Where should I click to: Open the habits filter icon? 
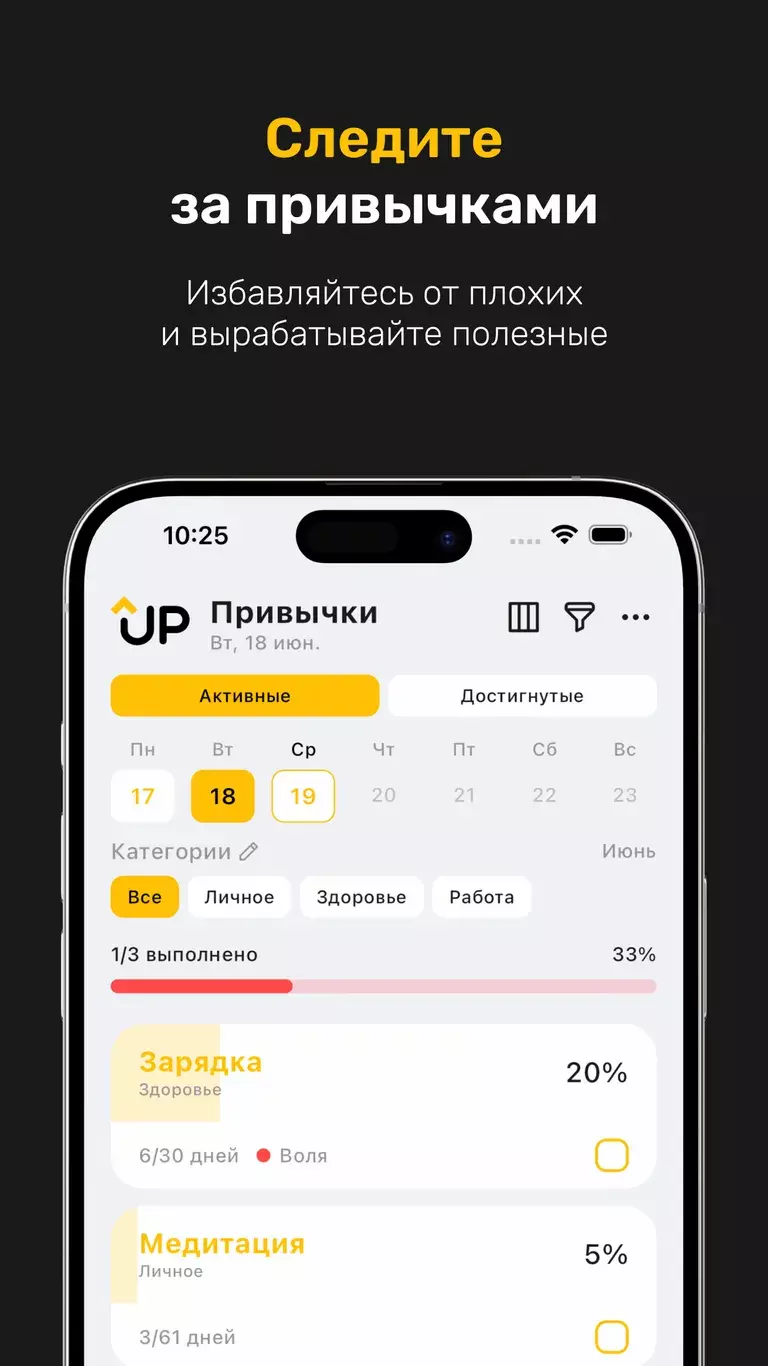(579, 617)
